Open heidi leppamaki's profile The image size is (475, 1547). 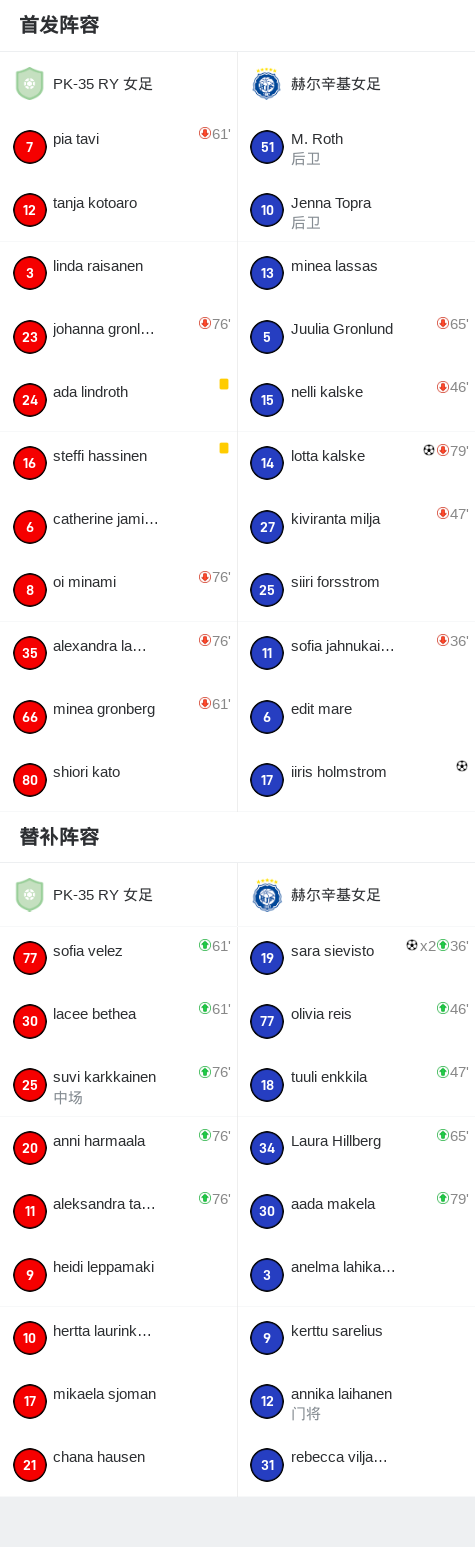[118, 1275]
